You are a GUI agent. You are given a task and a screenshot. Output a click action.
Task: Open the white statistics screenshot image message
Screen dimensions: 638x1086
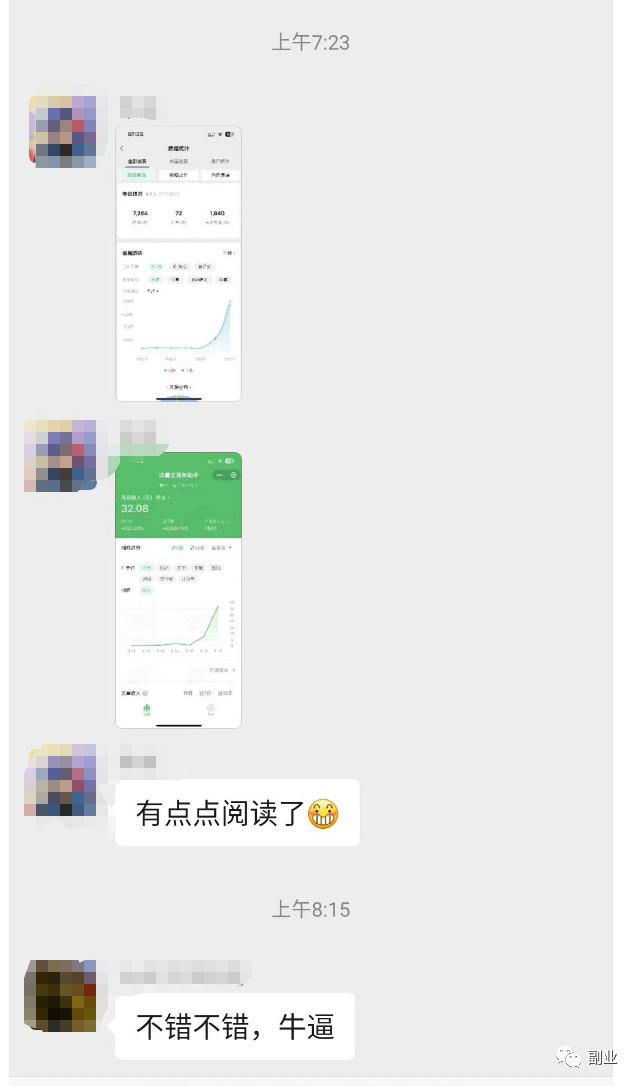pos(178,263)
